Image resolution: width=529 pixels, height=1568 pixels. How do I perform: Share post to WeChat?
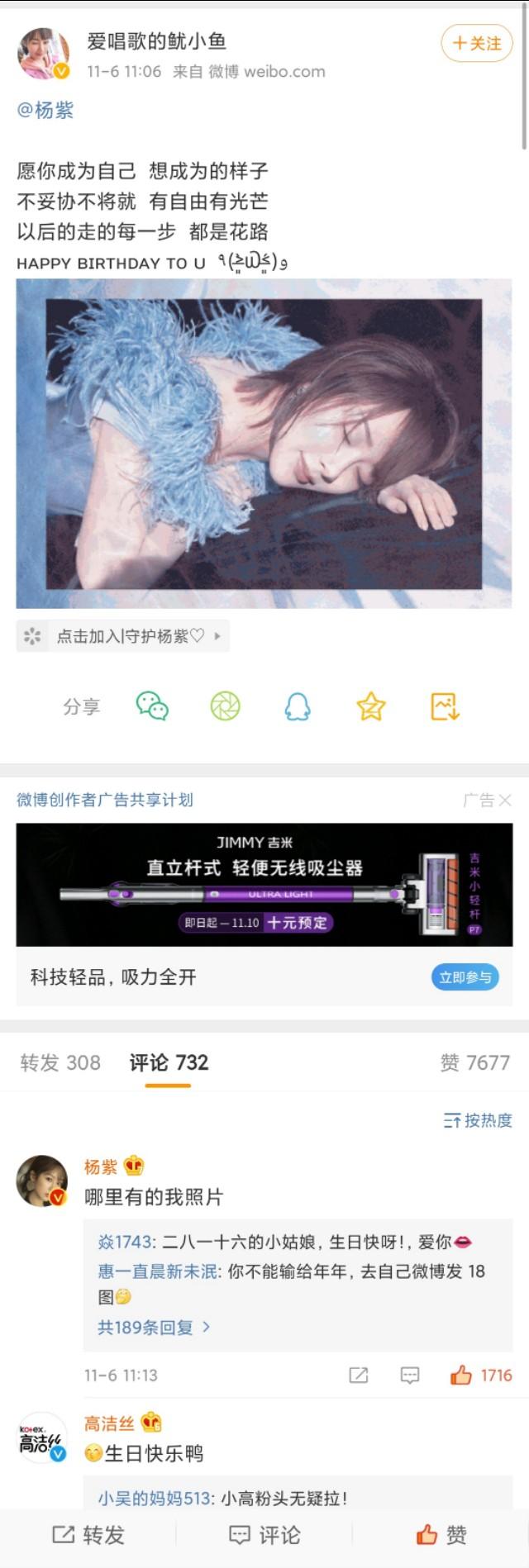[x=152, y=706]
